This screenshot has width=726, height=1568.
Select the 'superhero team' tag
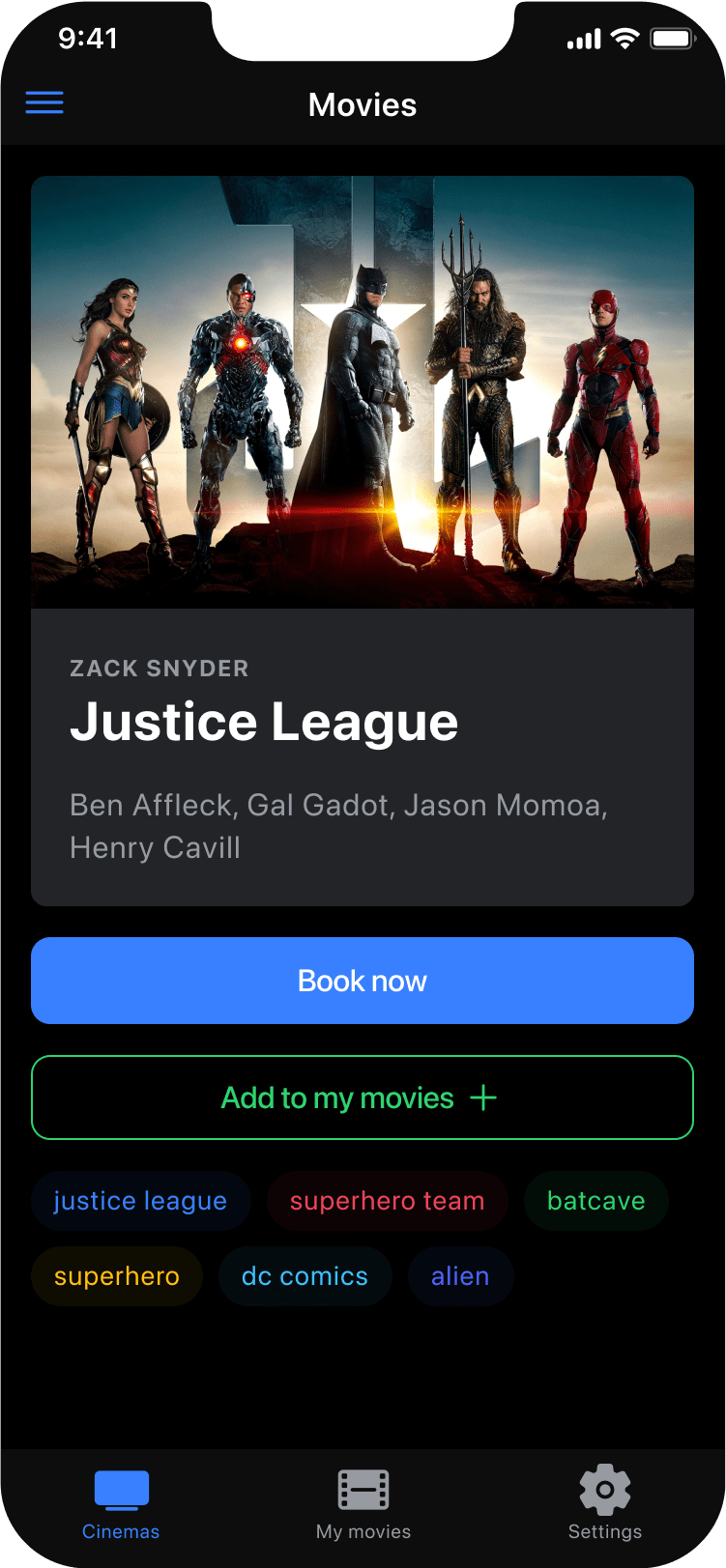click(x=388, y=1200)
